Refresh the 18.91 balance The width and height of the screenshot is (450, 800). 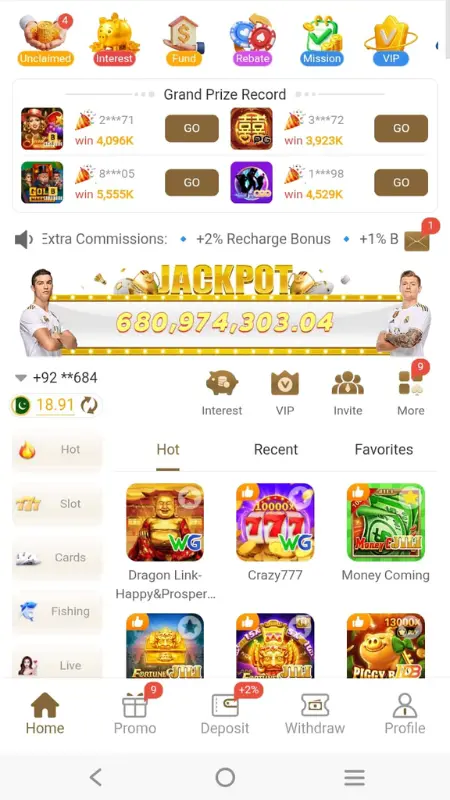tap(89, 406)
